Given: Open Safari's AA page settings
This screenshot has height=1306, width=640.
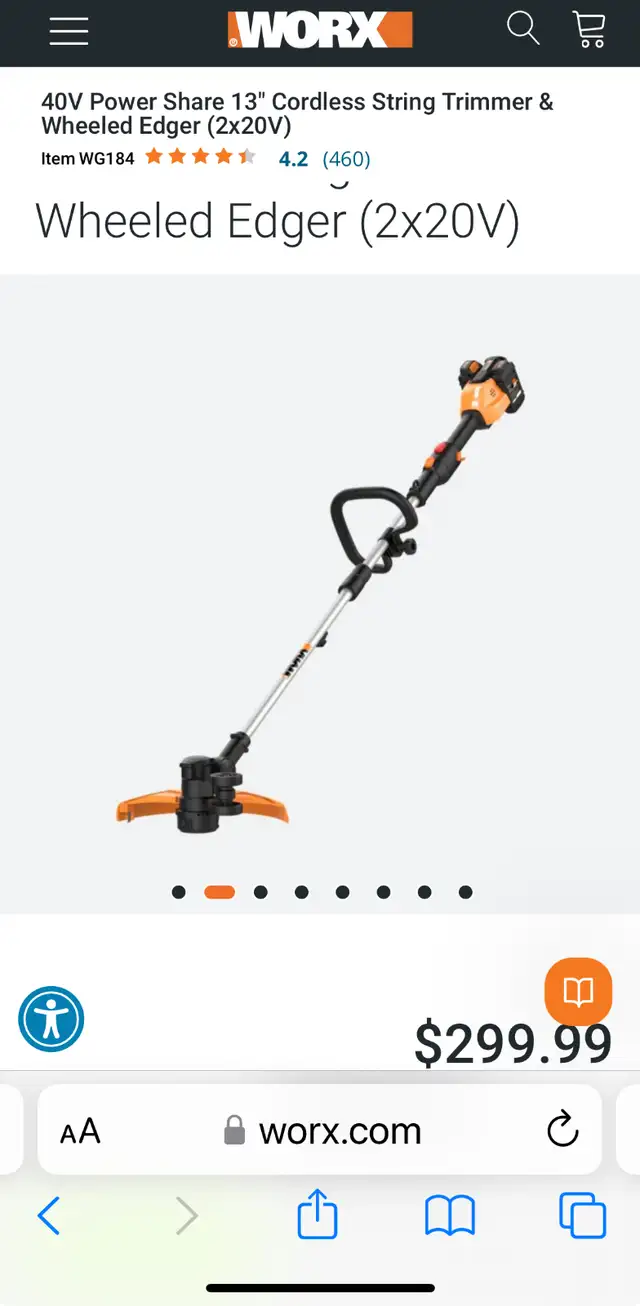Looking at the screenshot, I should tap(81, 1131).
